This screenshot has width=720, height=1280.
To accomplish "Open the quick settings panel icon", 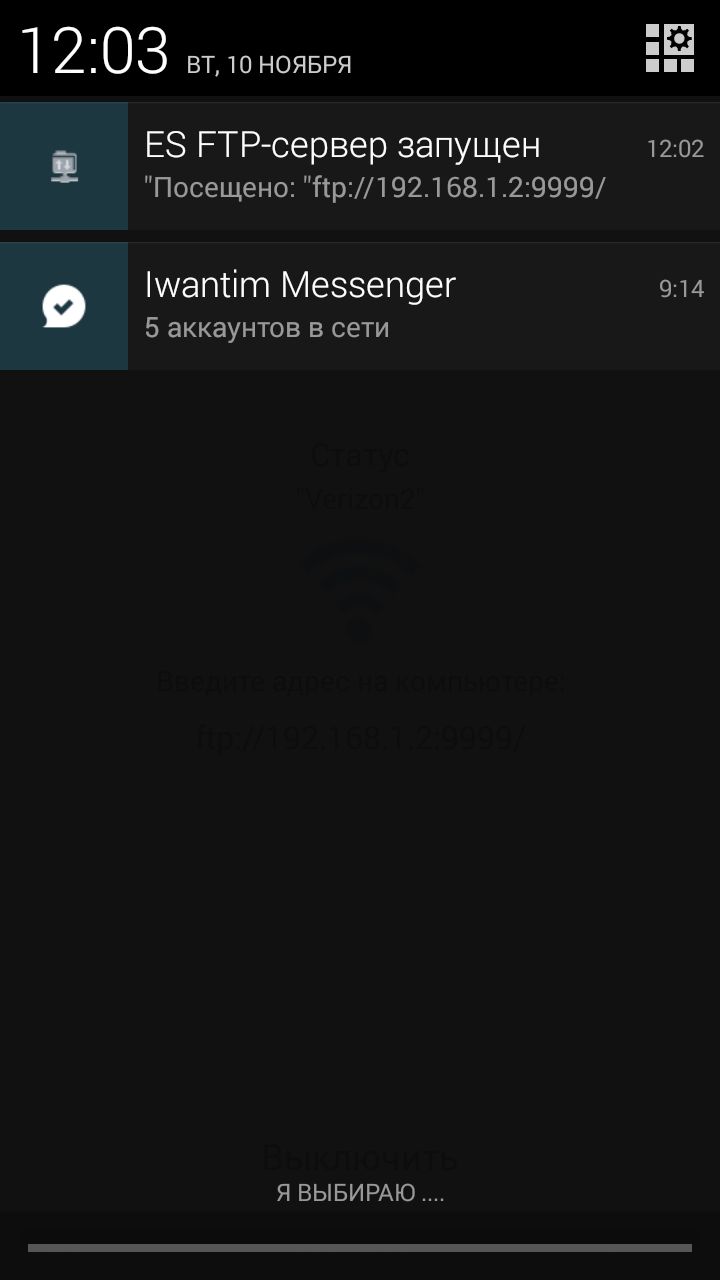I will point(670,48).
